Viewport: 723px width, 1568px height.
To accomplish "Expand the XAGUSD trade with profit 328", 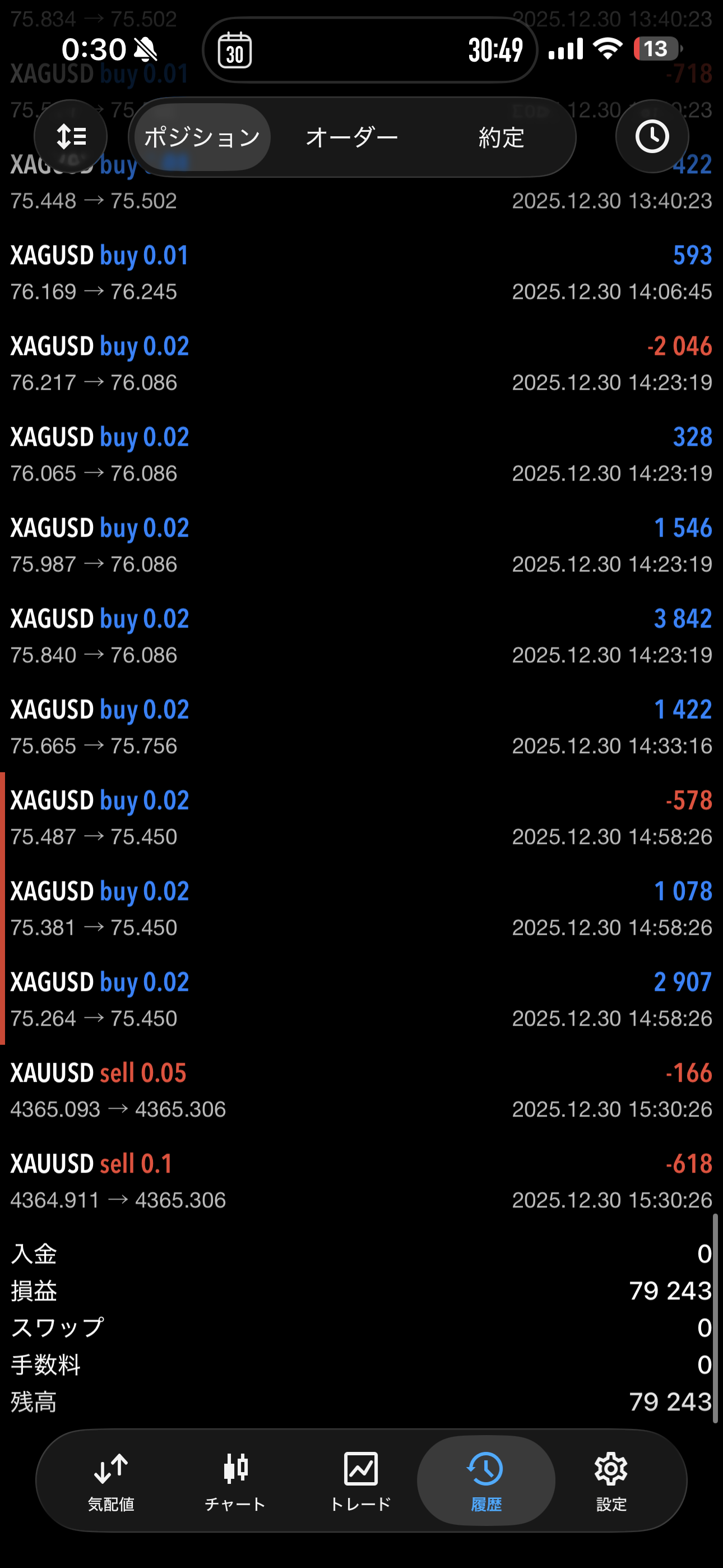I will pyautogui.click(x=361, y=454).
